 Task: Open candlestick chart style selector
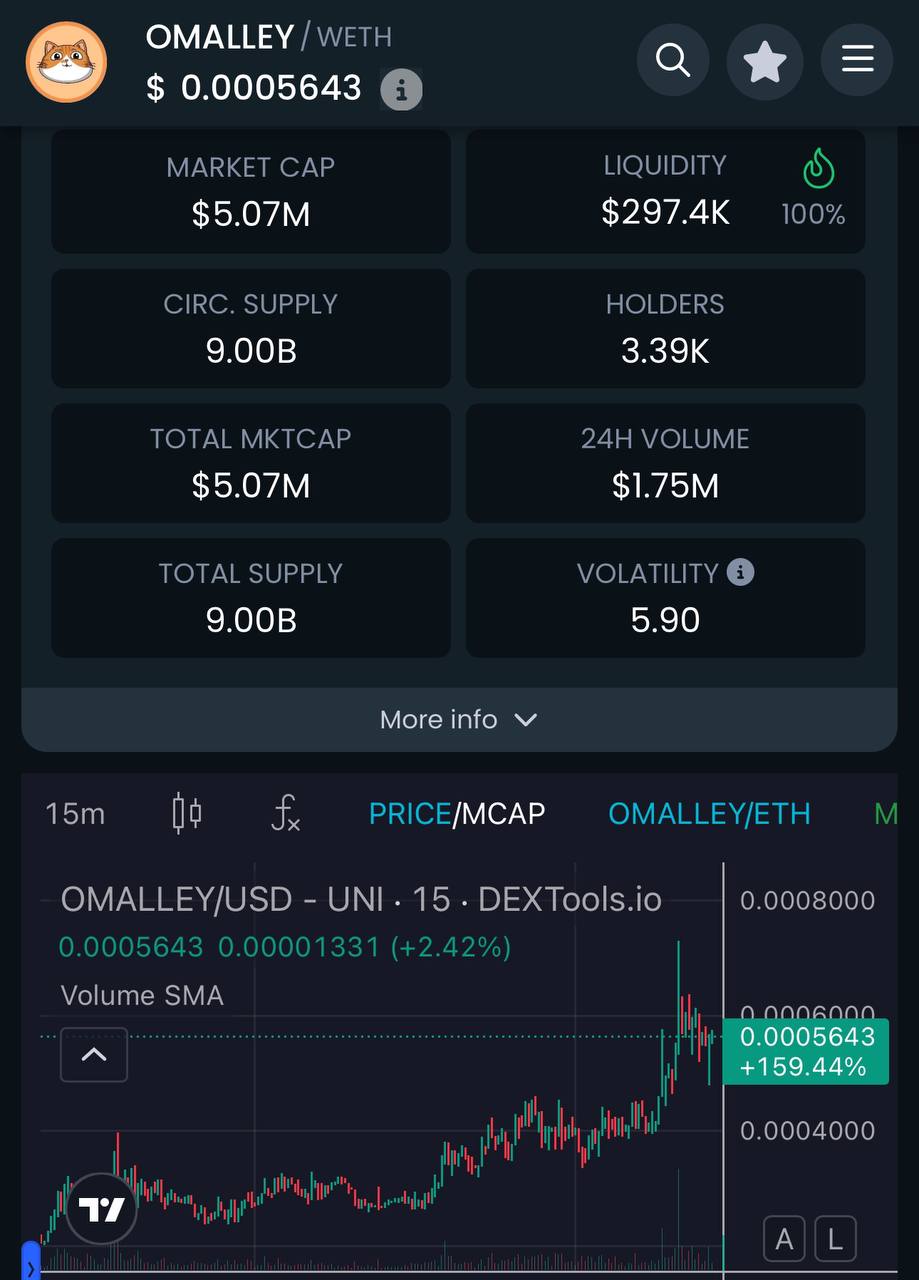tap(187, 814)
